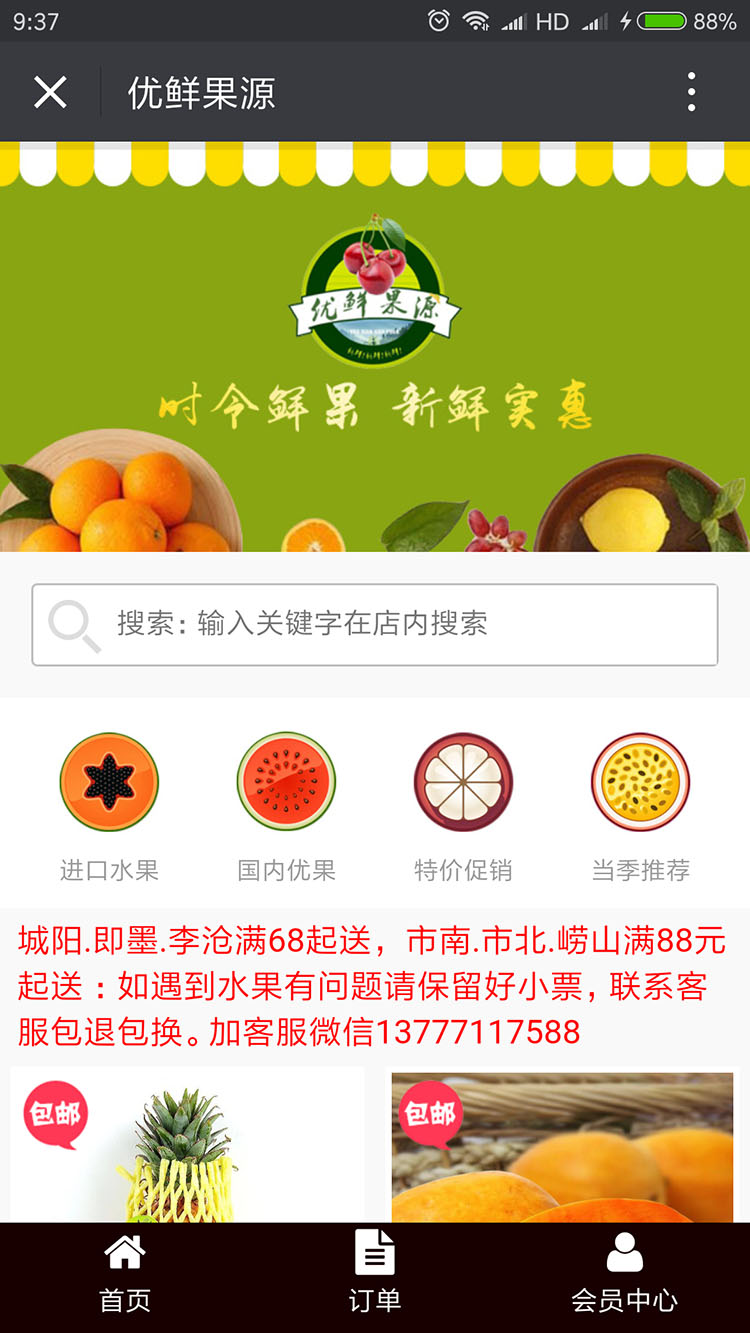Go to the 会员中心 tab

(626, 1270)
